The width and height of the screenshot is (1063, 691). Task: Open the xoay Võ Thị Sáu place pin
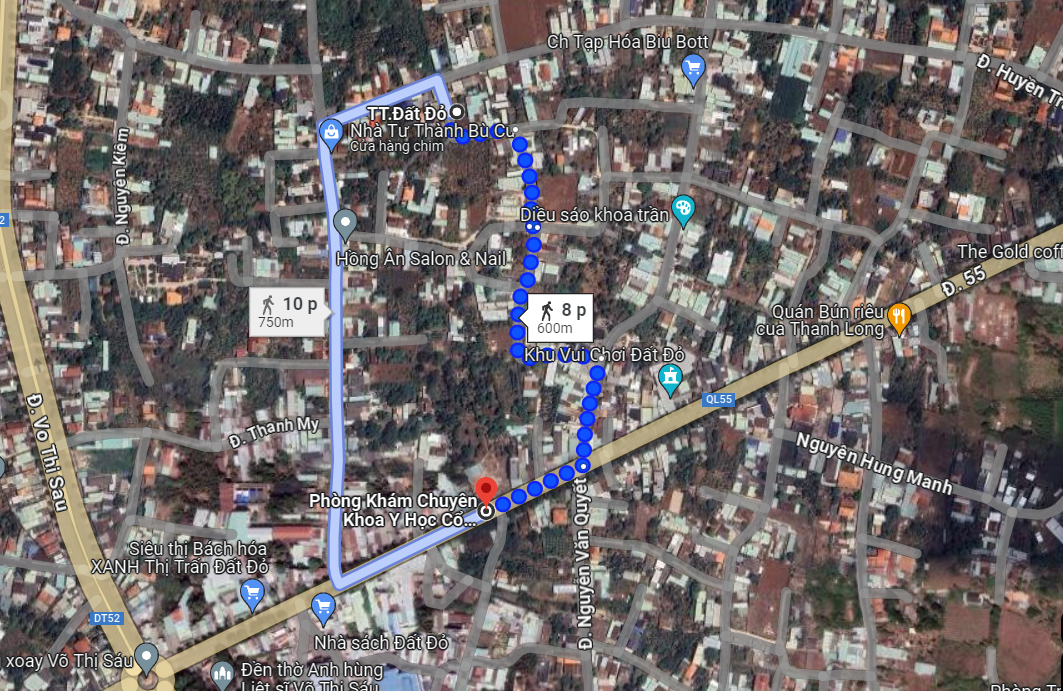click(x=147, y=658)
